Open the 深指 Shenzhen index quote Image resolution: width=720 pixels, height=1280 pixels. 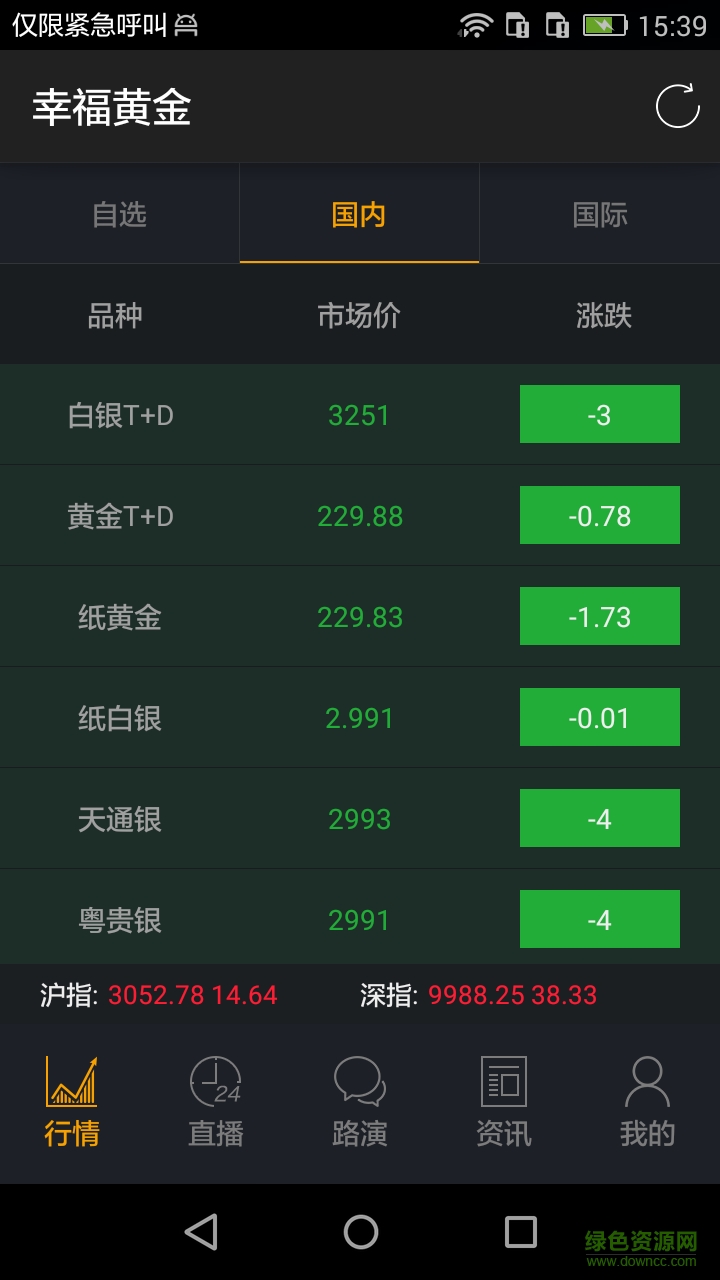point(480,995)
